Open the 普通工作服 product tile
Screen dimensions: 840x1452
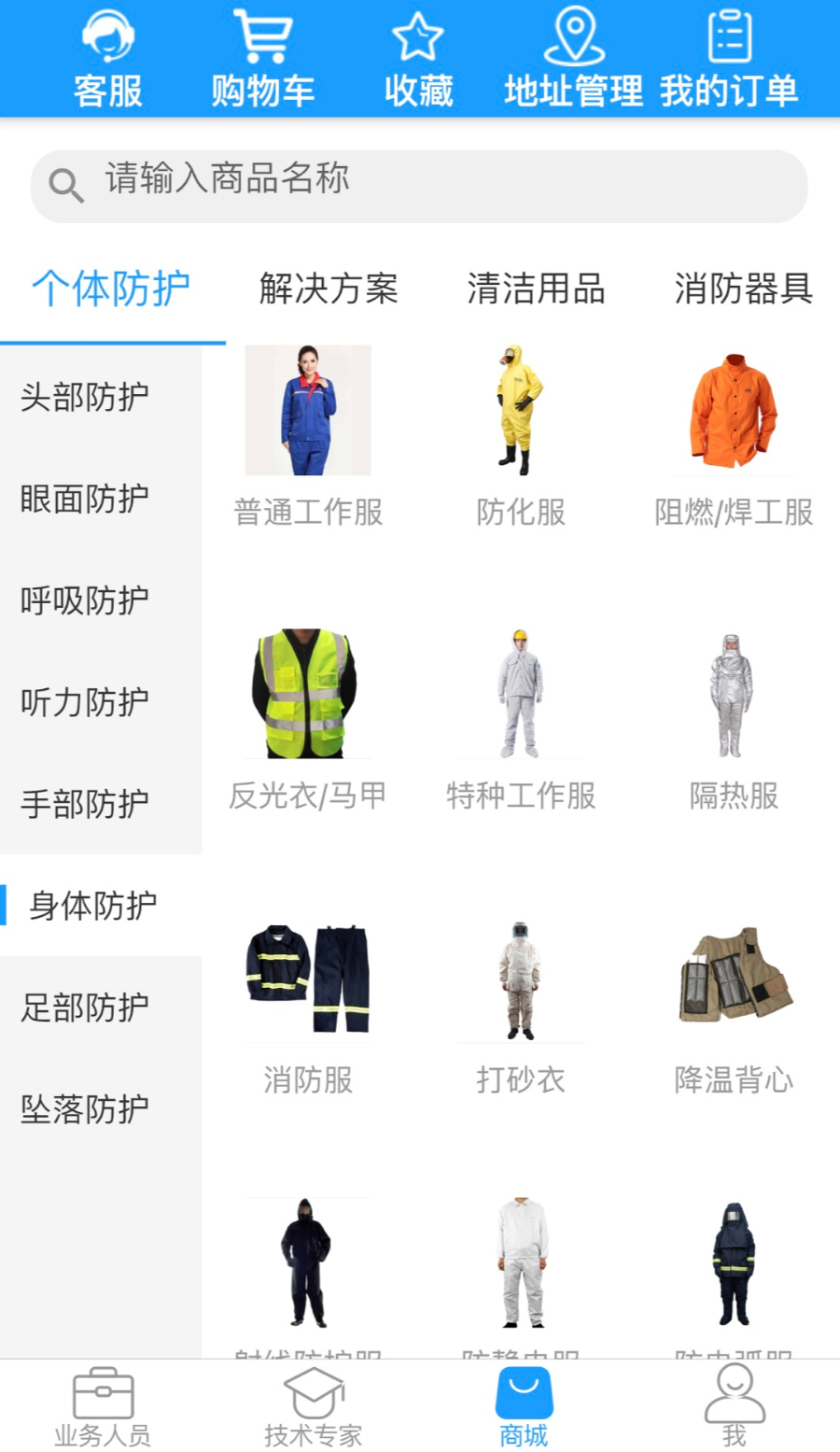coord(308,436)
